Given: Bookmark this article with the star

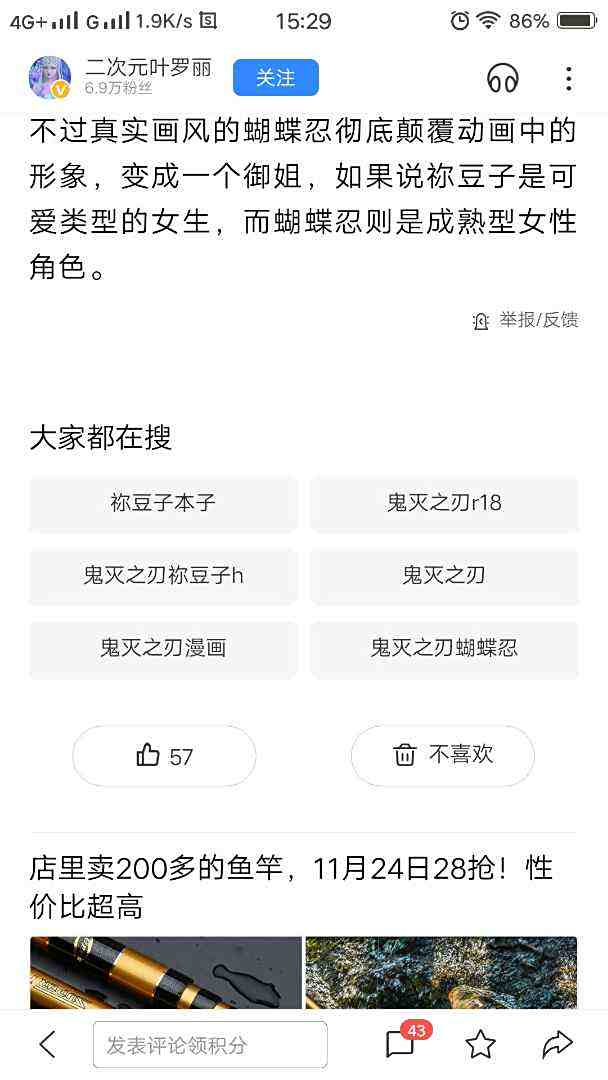Looking at the screenshot, I should tap(481, 1045).
